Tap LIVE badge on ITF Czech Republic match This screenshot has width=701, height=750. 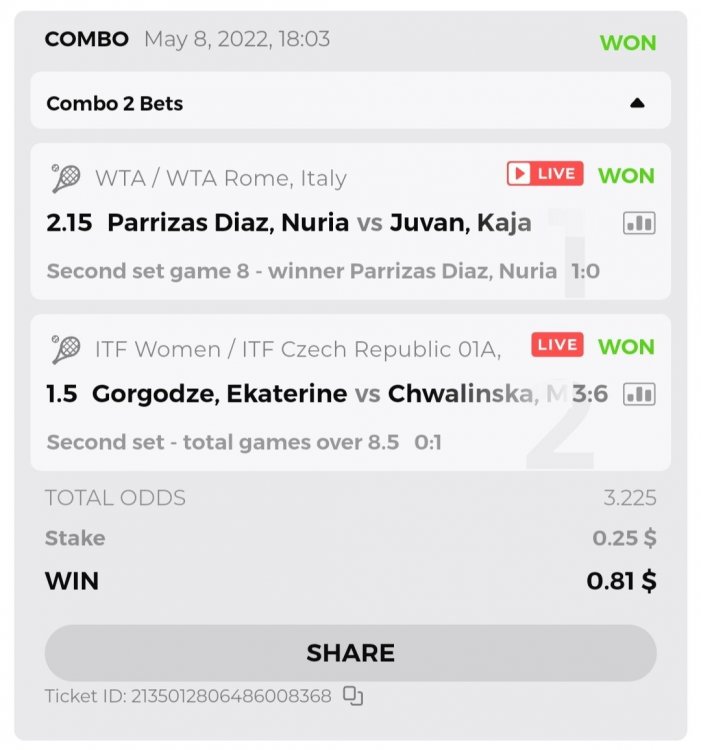[x=557, y=345]
